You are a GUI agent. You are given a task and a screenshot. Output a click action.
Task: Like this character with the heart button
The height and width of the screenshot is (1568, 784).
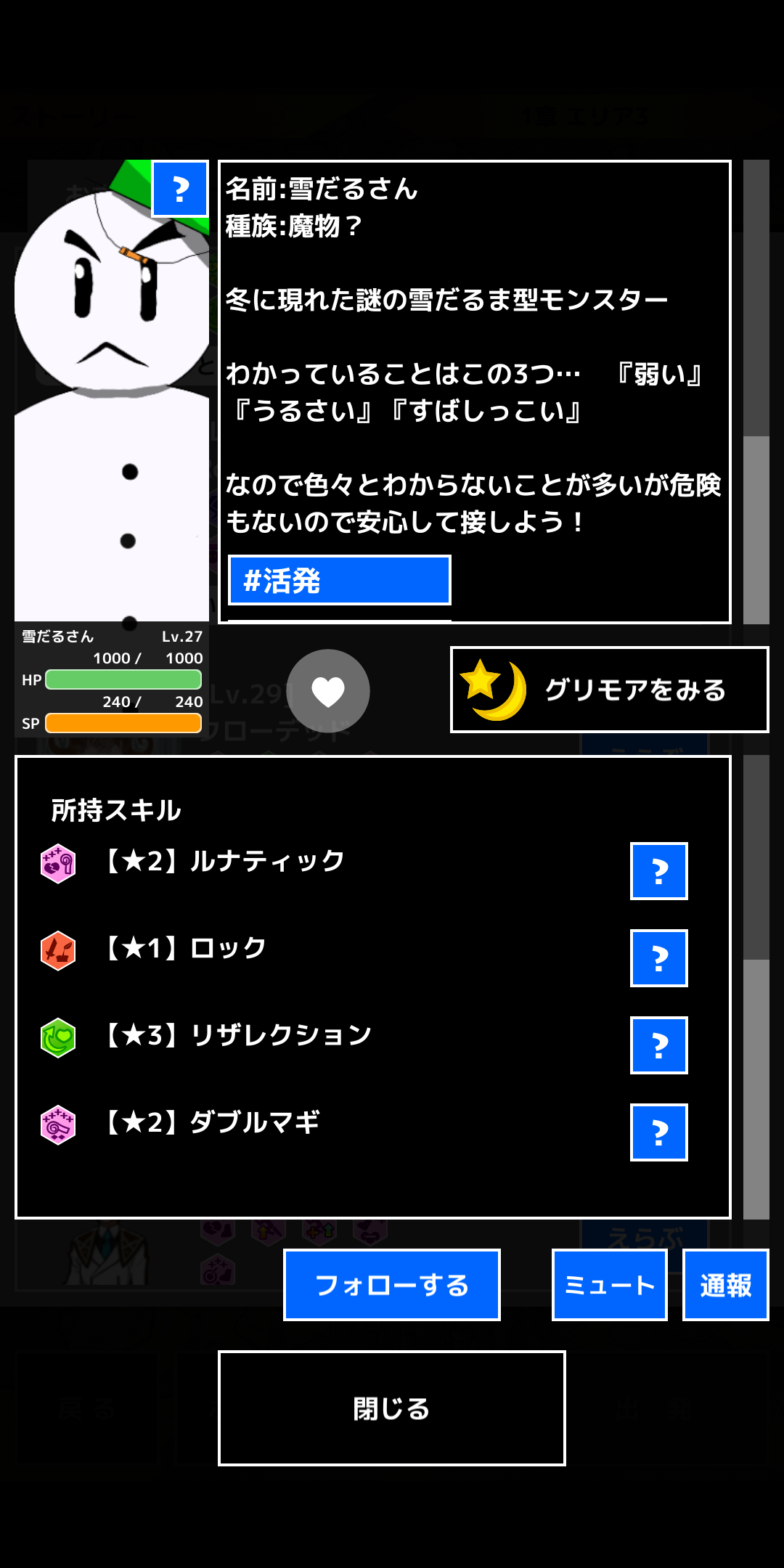[328, 691]
